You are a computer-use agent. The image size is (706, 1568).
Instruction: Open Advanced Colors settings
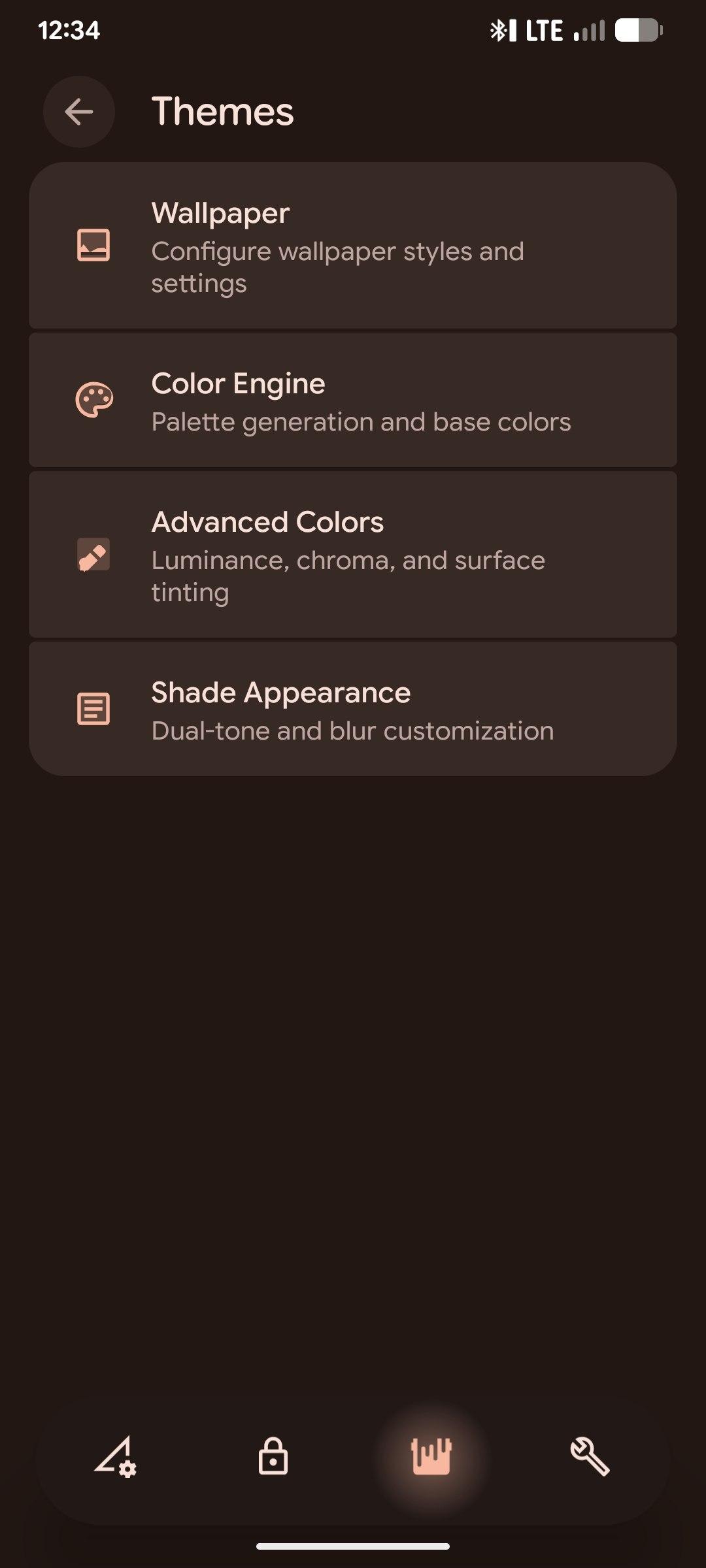click(x=353, y=555)
